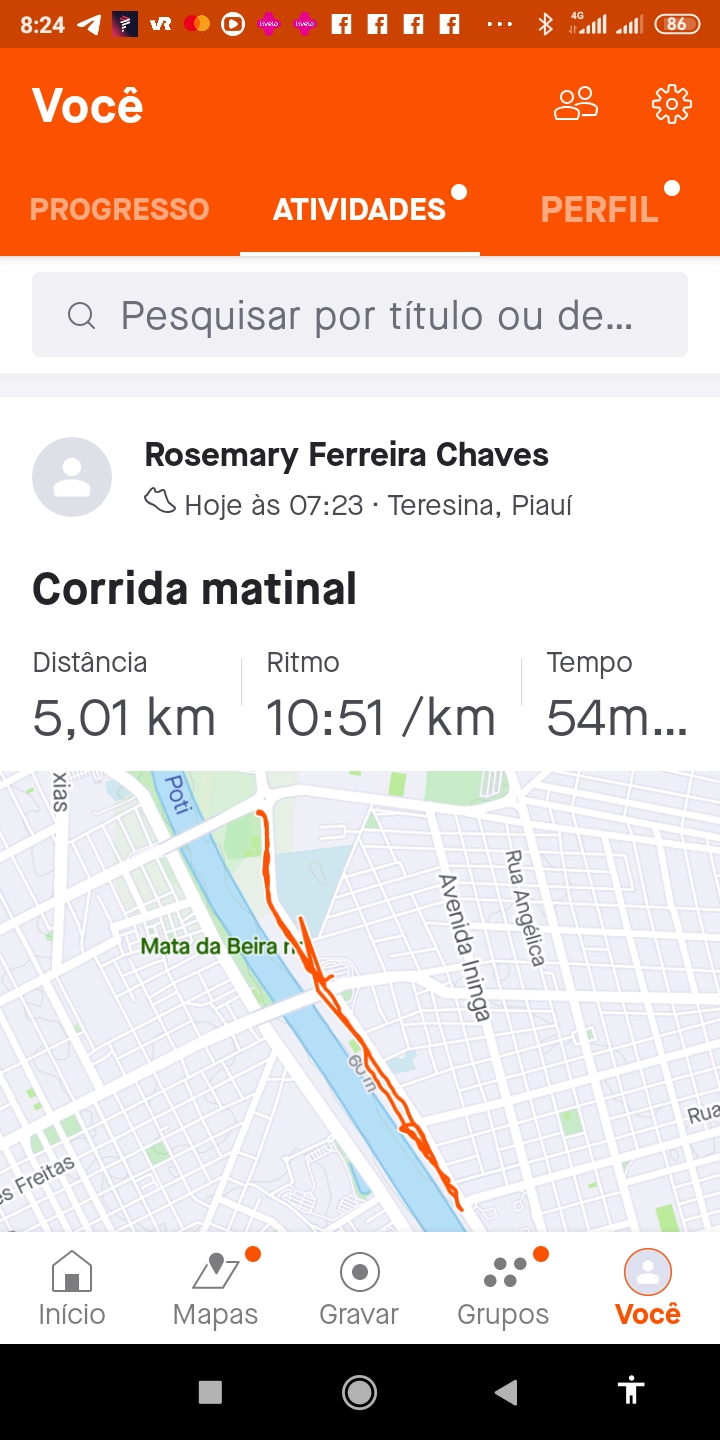Tap the system back button
Screen dimensions: 720x1440
507,1391
